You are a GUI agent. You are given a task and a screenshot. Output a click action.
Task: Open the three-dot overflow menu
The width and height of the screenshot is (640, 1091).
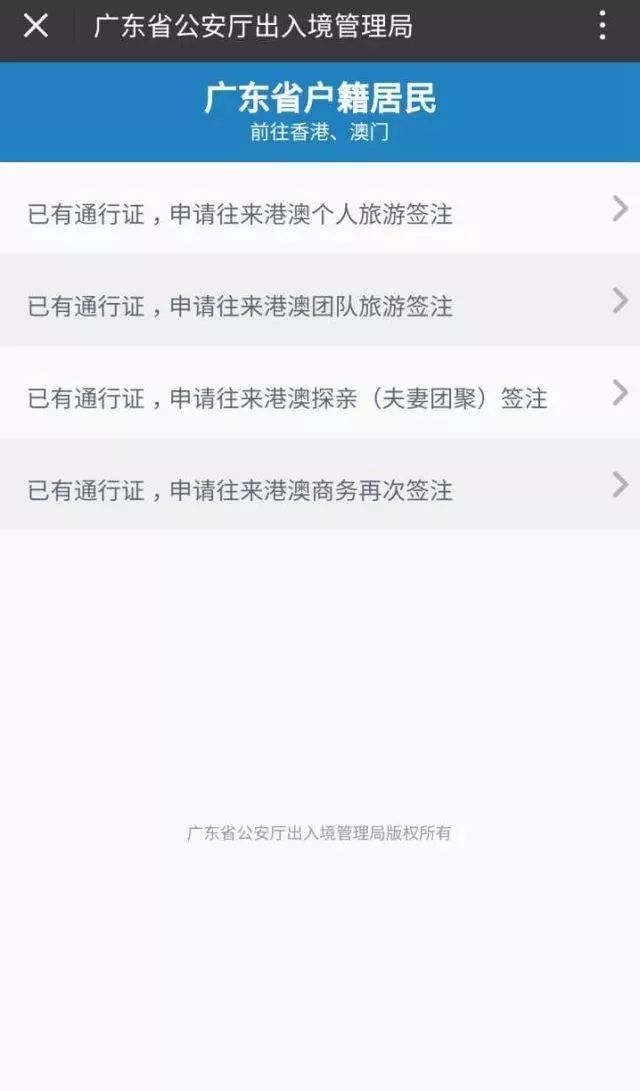602,27
